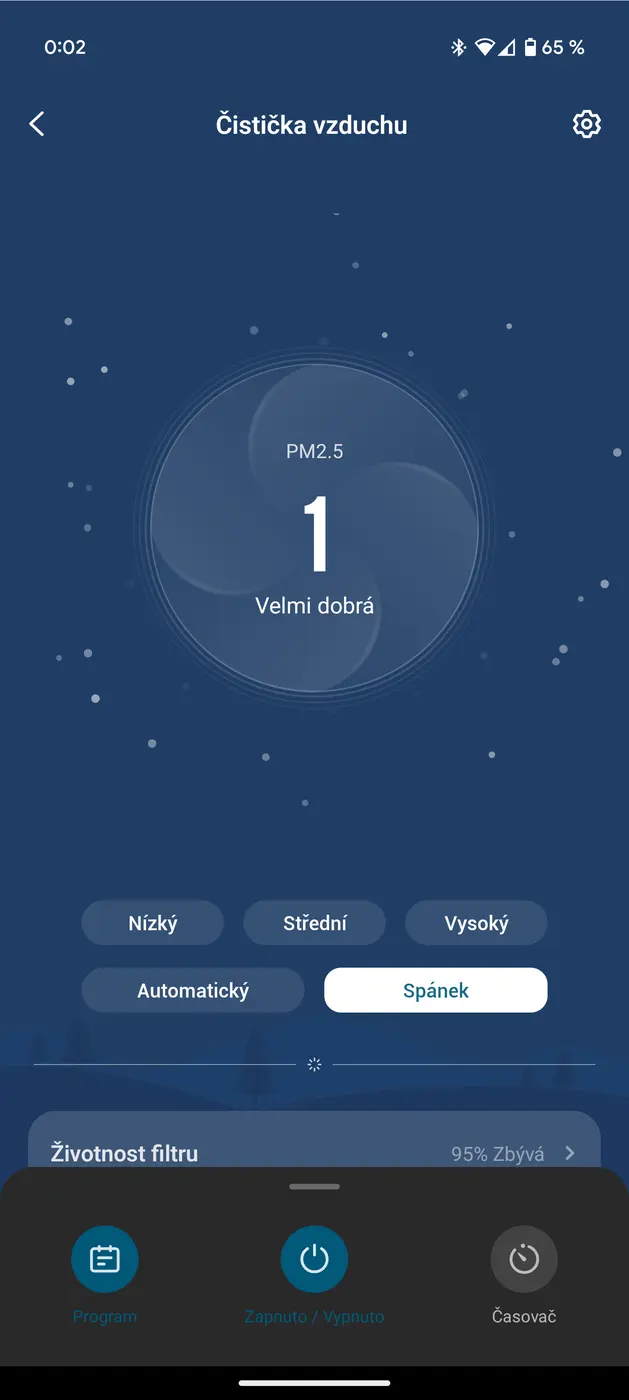
Task: Tap the bottom panel drag handle
Action: pyautogui.click(x=314, y=1187)
